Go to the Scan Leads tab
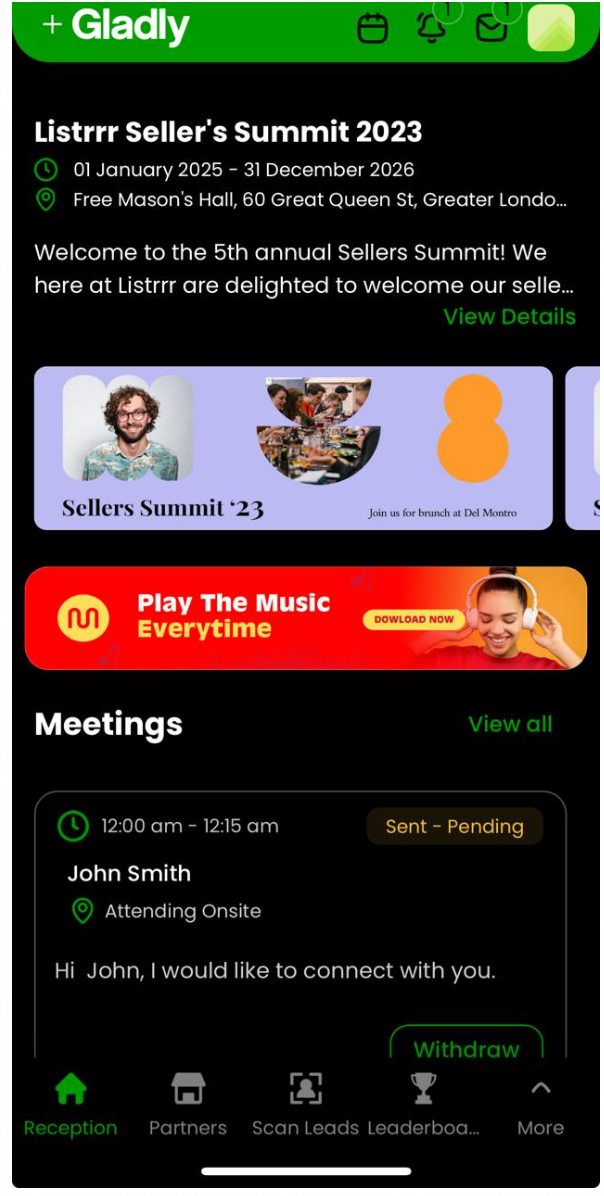 [305, 1105]
